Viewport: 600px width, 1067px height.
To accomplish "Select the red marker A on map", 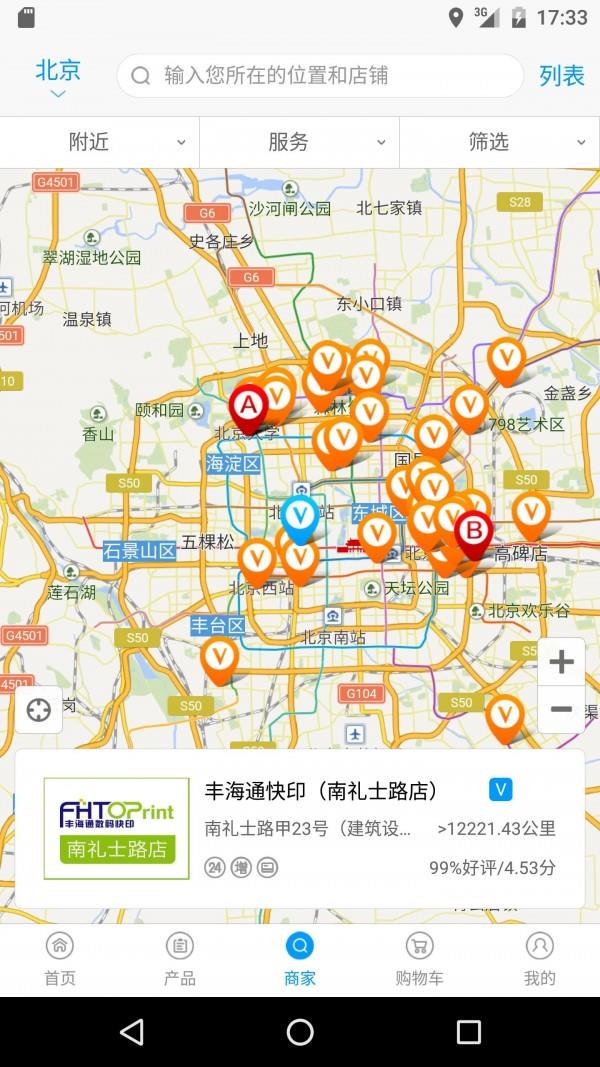I will click(248, 407).
